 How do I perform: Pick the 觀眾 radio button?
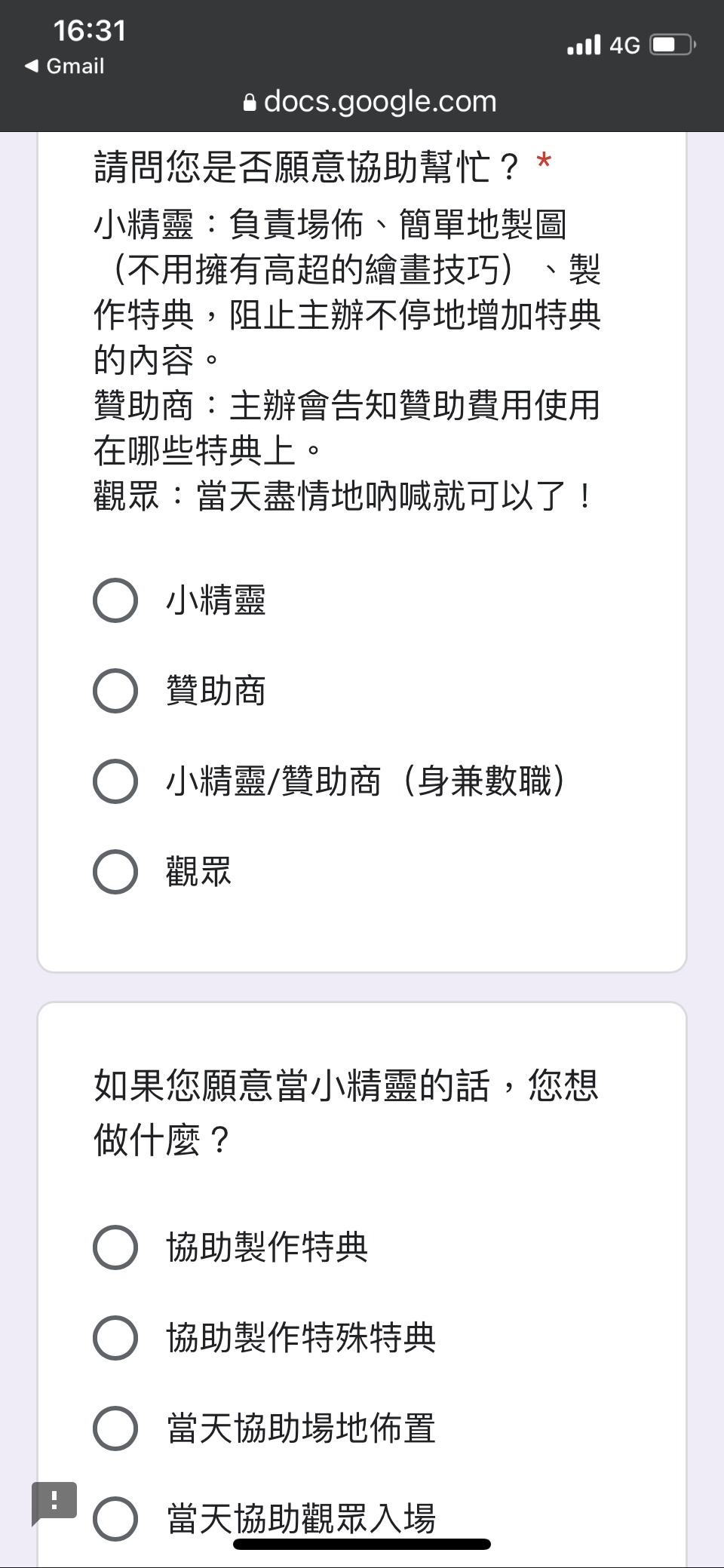(x=115, y=872)
